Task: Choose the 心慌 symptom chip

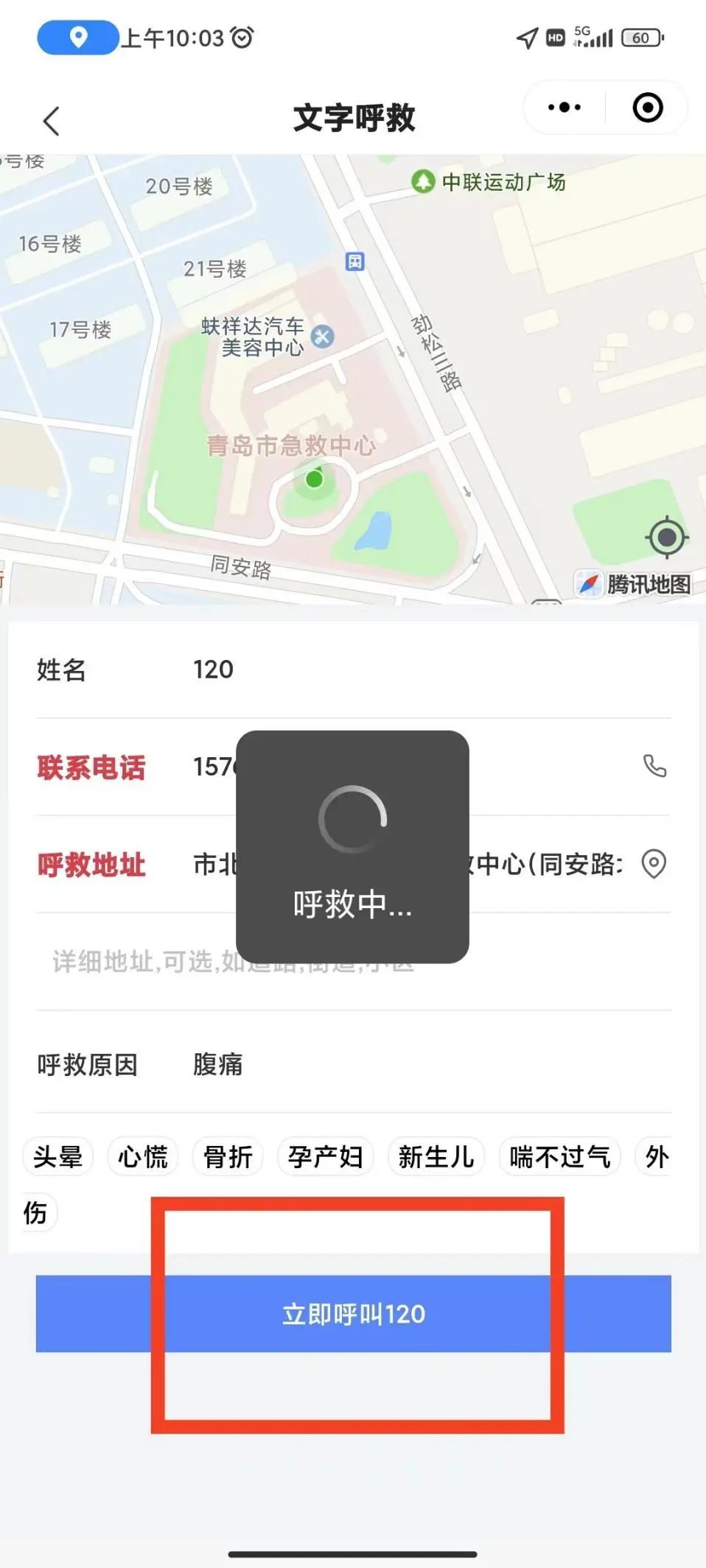Action: pyautogui.click(x=143, y=1157)
